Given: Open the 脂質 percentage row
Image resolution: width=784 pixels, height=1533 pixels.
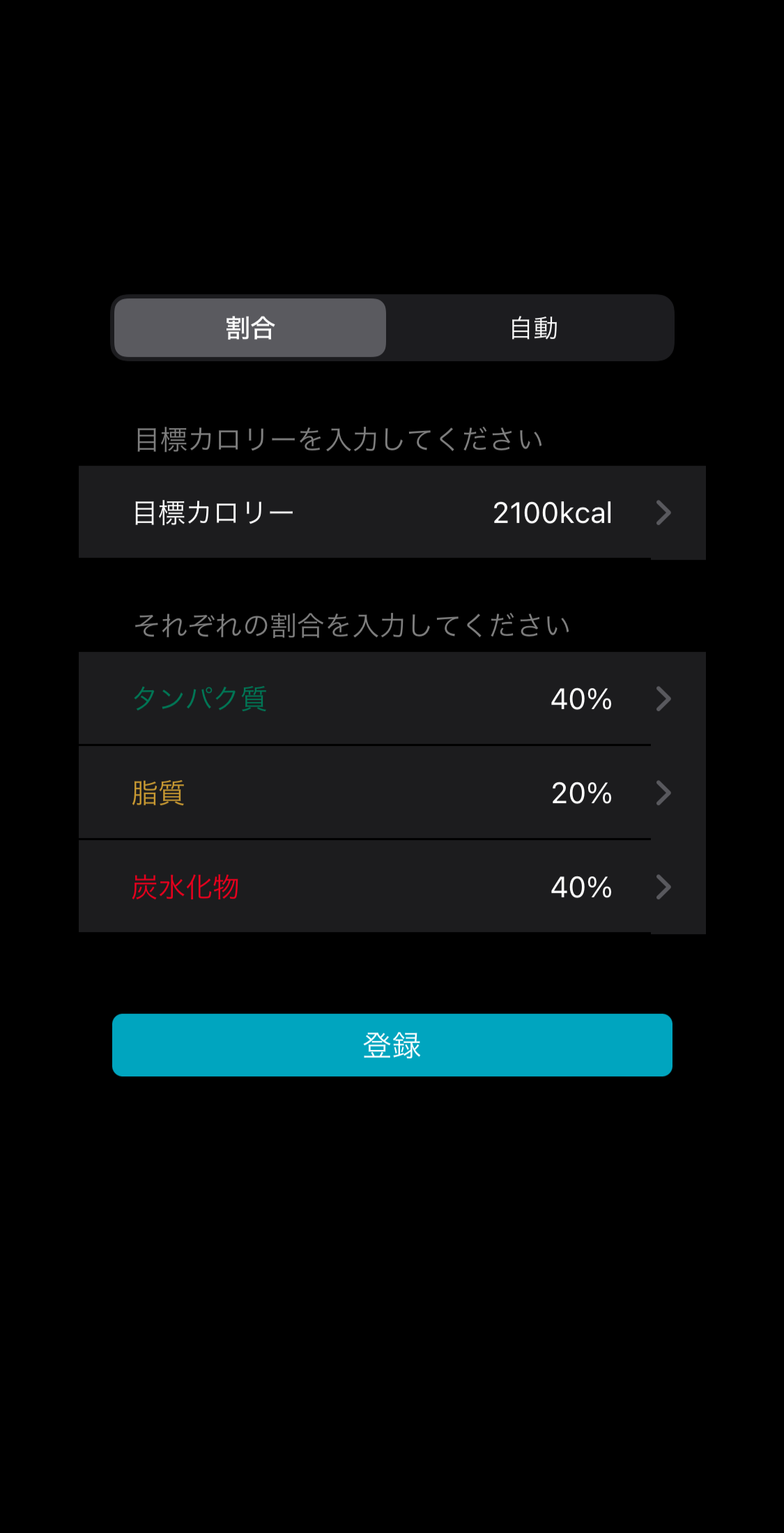Looking at the screenshot, I should tap(392, 793).
